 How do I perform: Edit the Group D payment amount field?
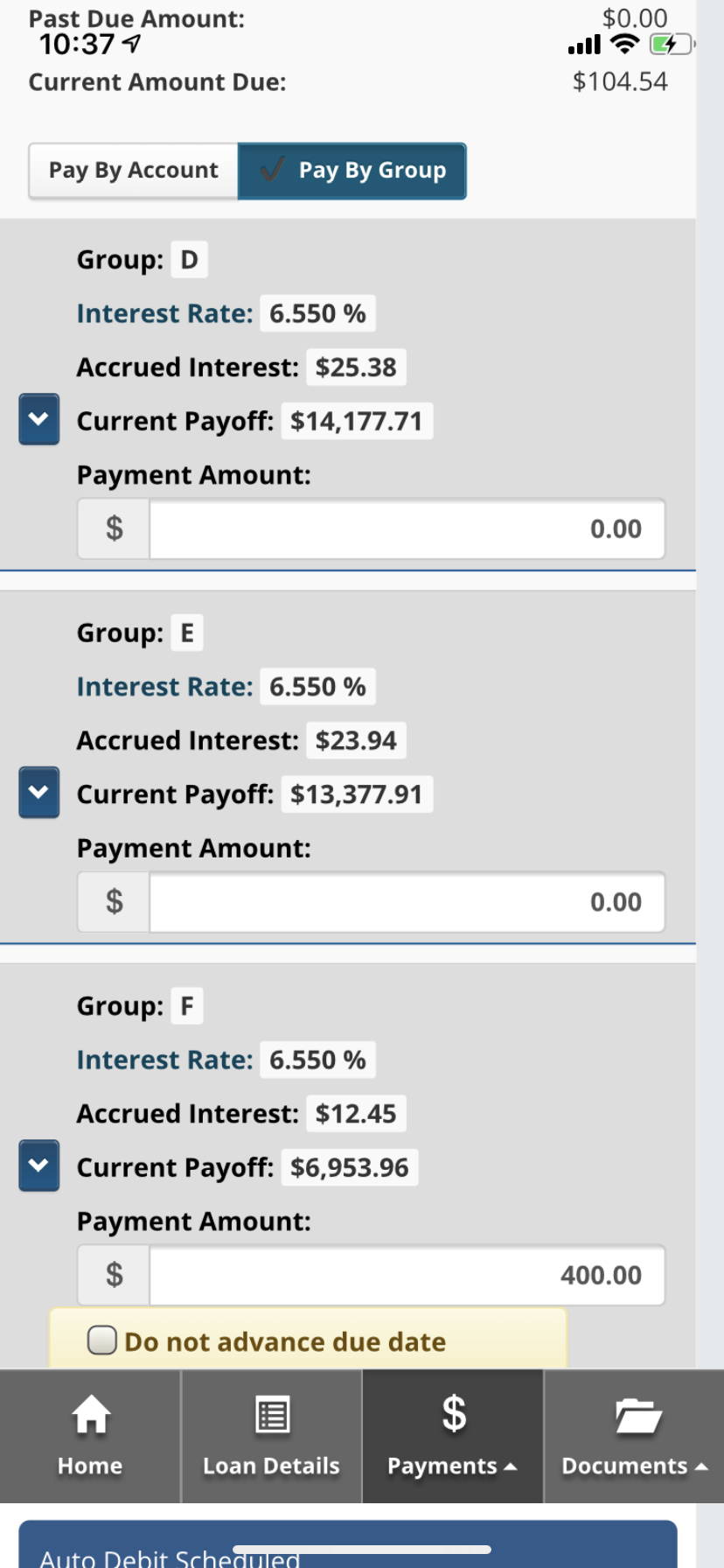point(407,528)
